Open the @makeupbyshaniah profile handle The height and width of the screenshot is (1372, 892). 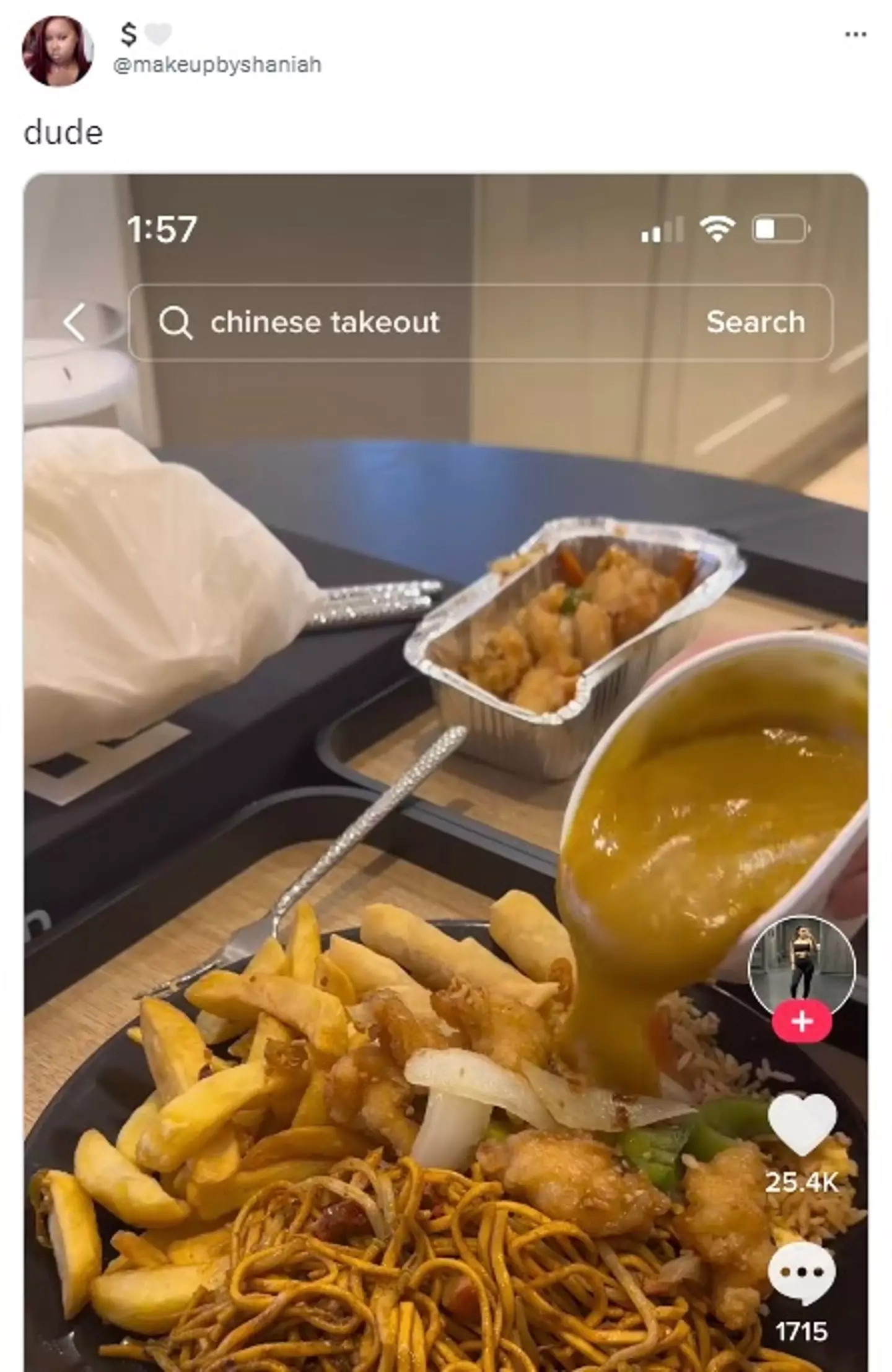tap(217, 64)
